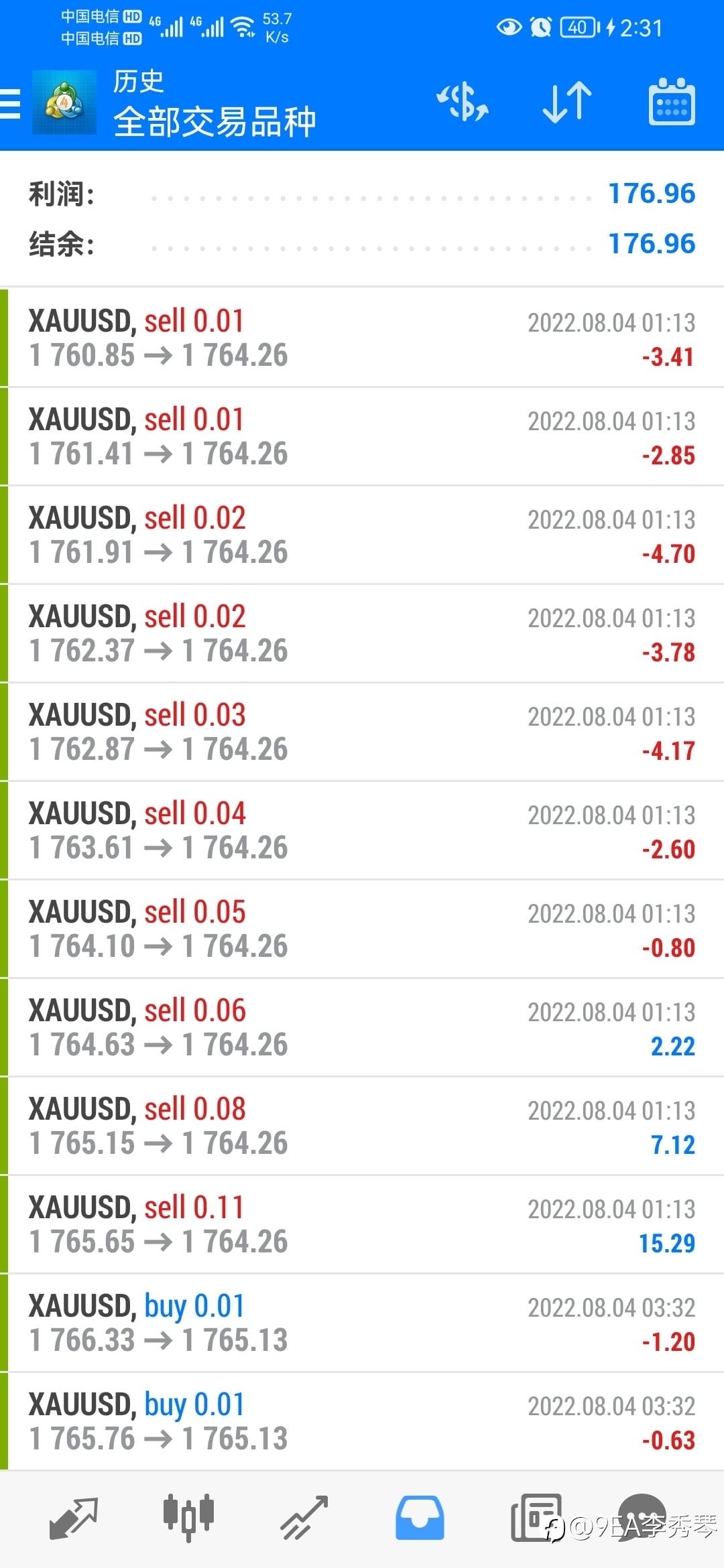The image size is (724, 1568).
Task: View the sell 0.06 trade at 1 764.63
Action: [x=362, y=1027]
